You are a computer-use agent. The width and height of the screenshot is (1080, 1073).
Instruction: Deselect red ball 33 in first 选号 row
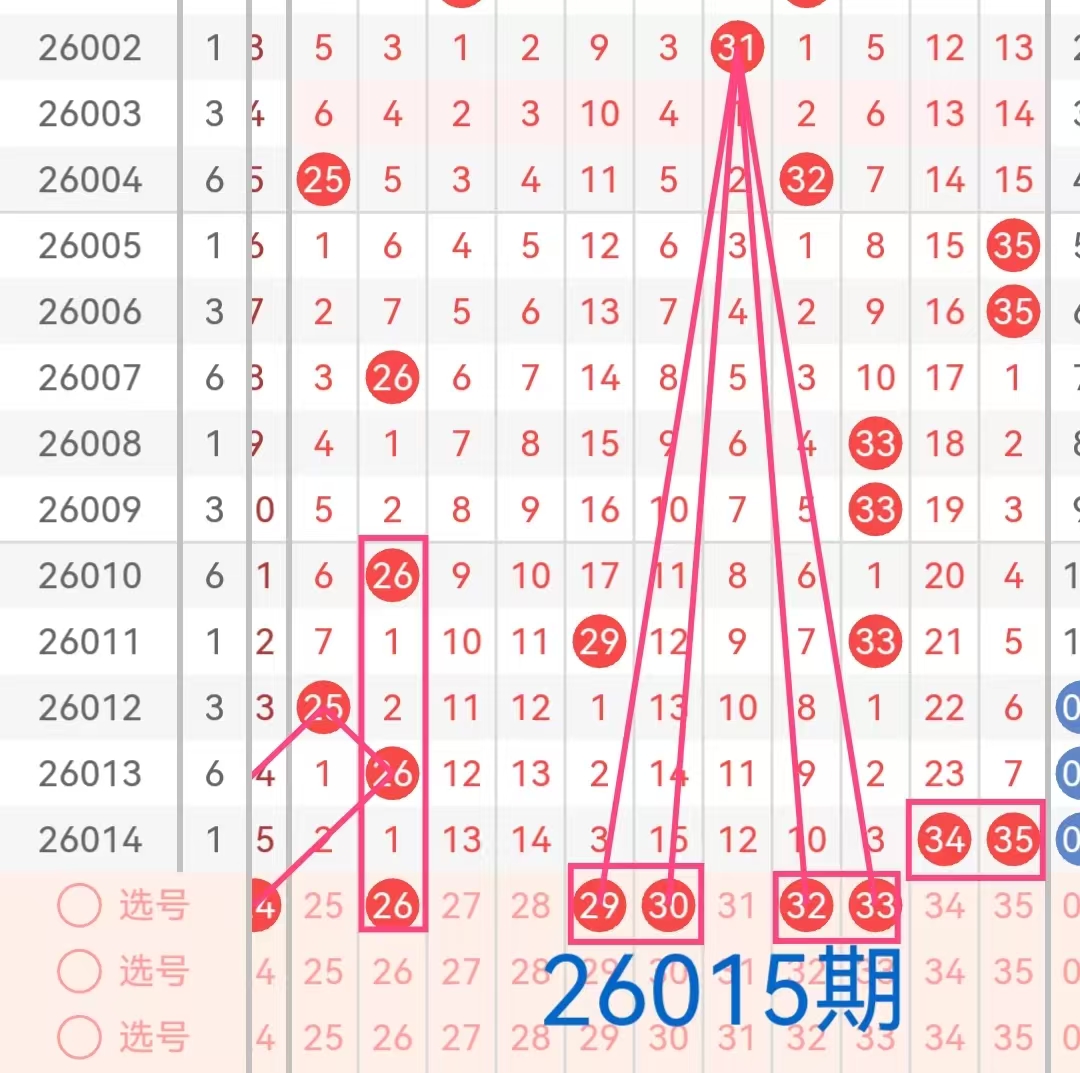click(x=875, y=906)
